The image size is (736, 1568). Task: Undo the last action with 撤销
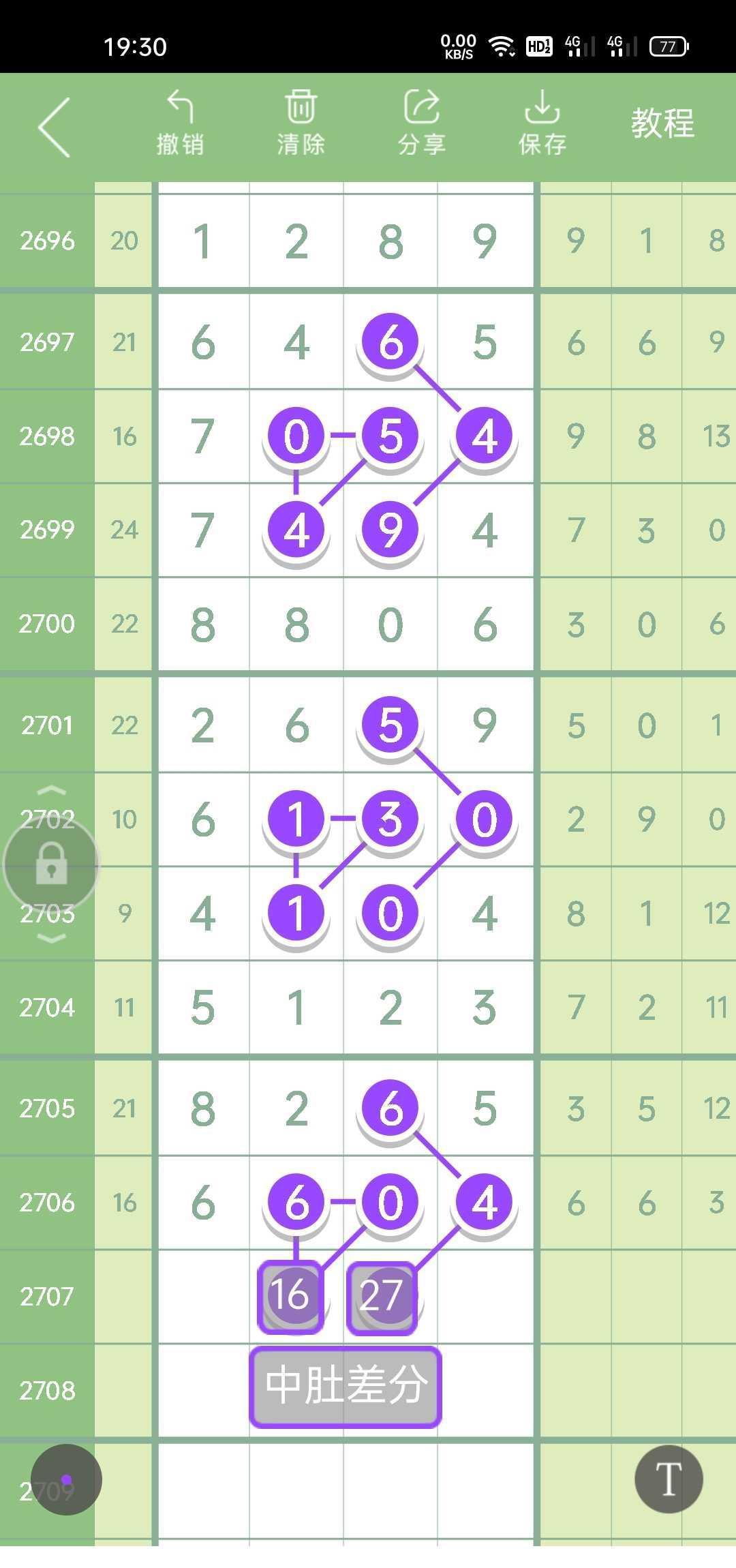point(180,123)
